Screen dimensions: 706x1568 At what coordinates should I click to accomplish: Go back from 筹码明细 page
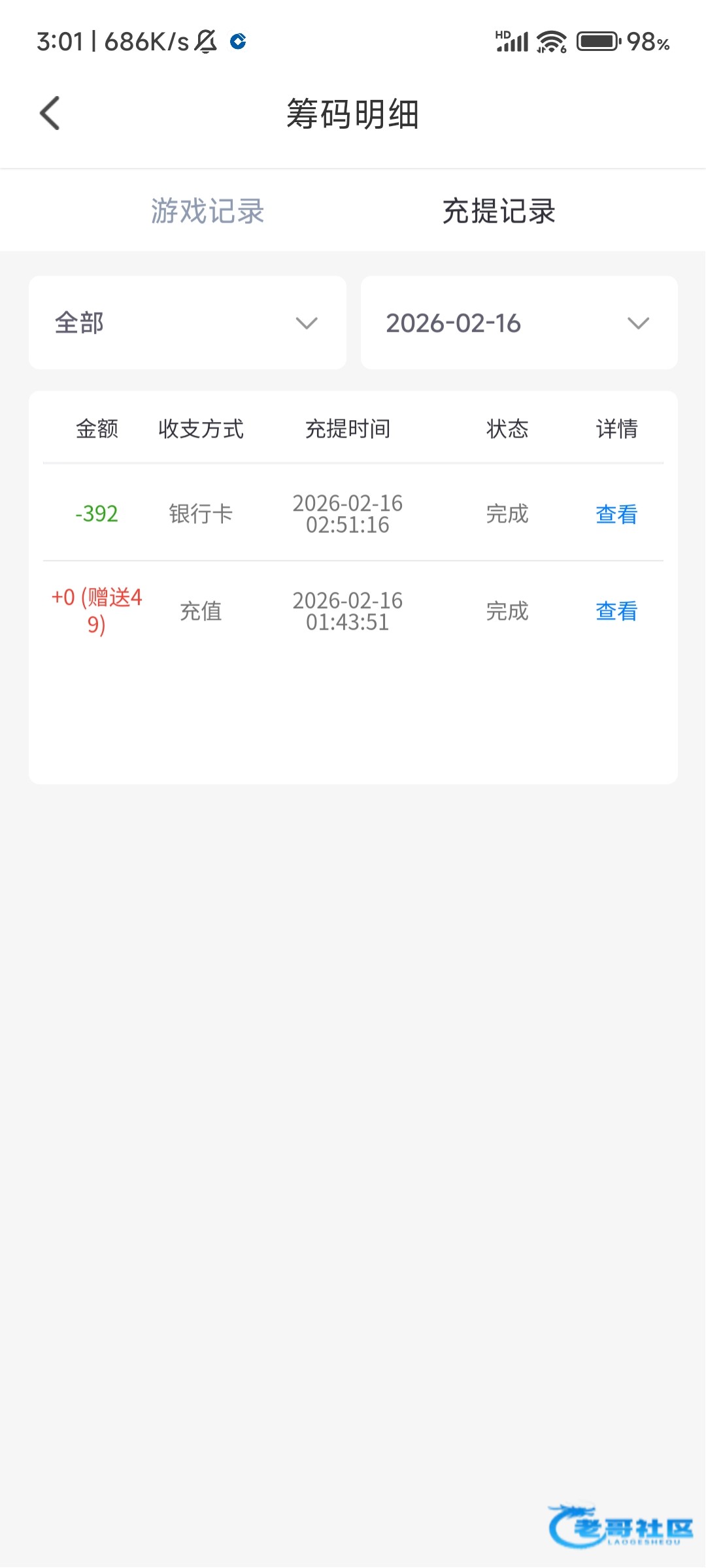coord(50,114)
